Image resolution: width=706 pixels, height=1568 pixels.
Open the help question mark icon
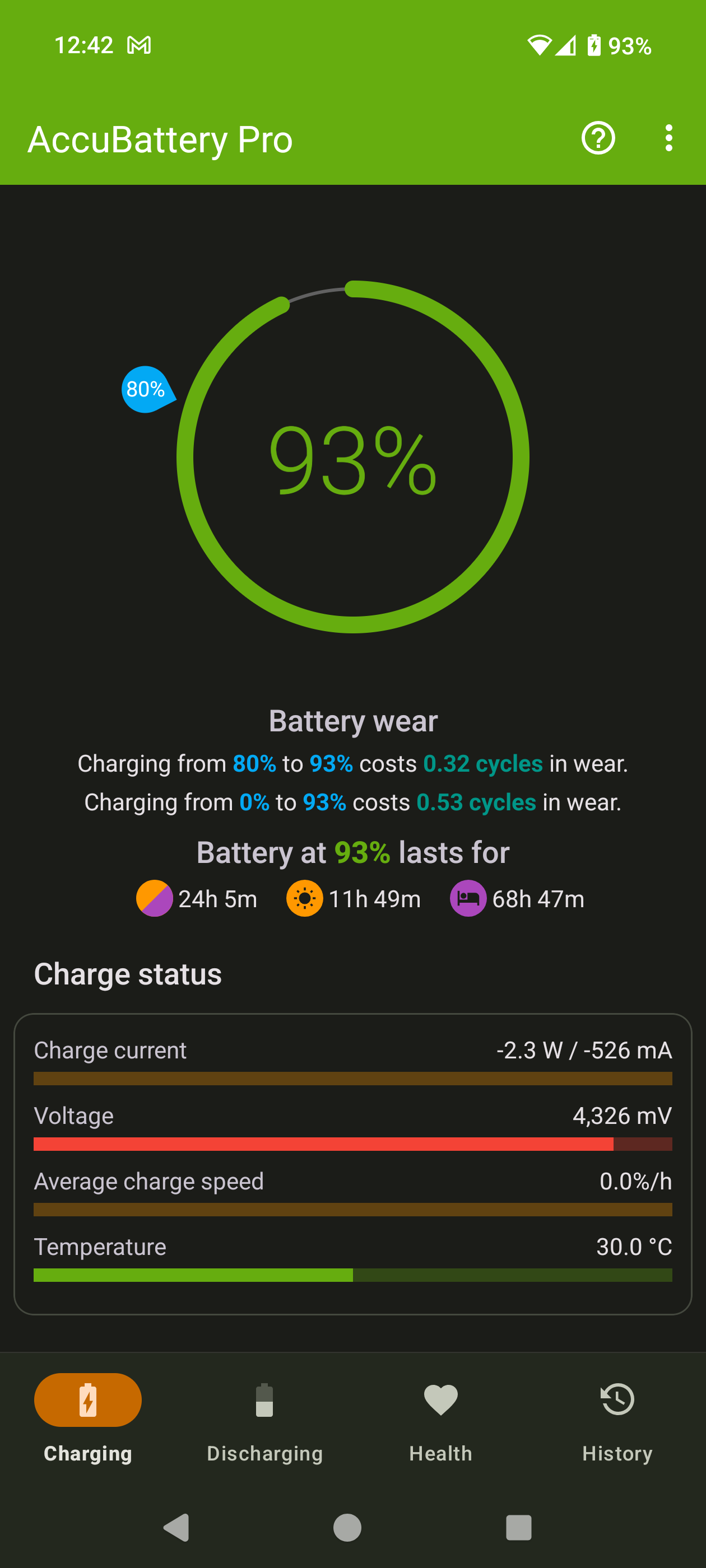tap(597, 139)
